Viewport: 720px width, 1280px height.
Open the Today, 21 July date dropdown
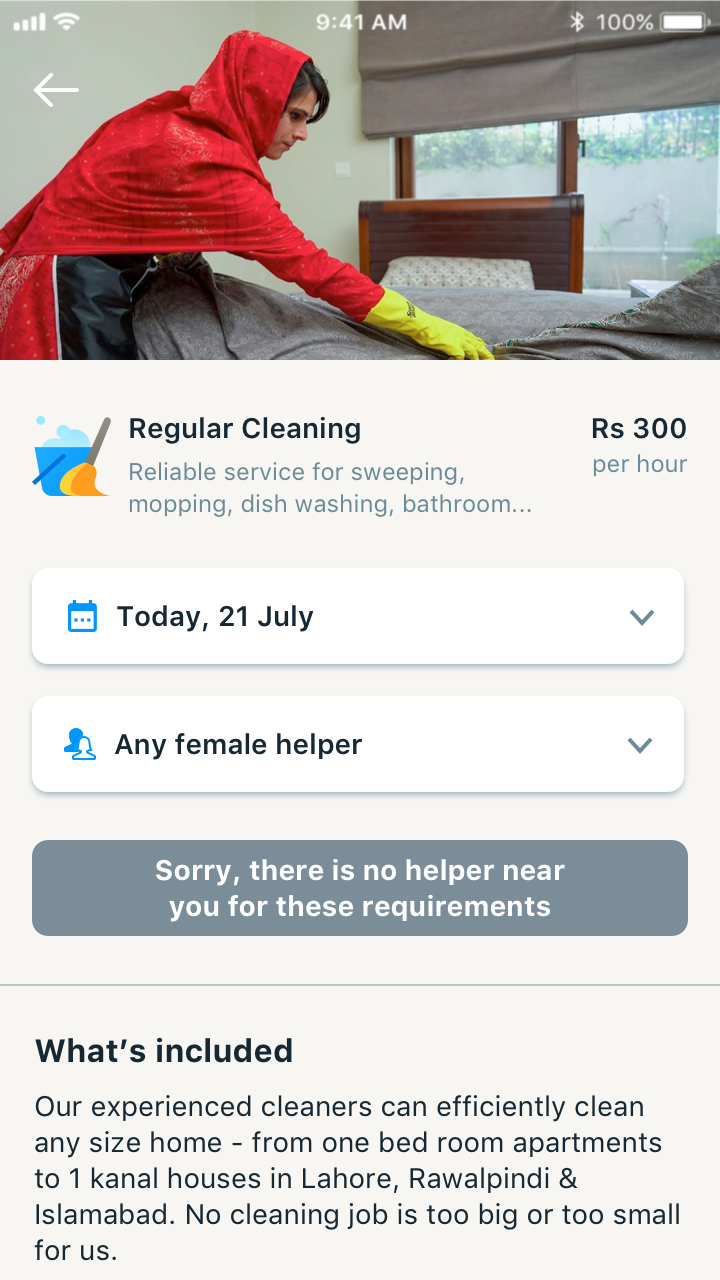(x=358, y=616)
